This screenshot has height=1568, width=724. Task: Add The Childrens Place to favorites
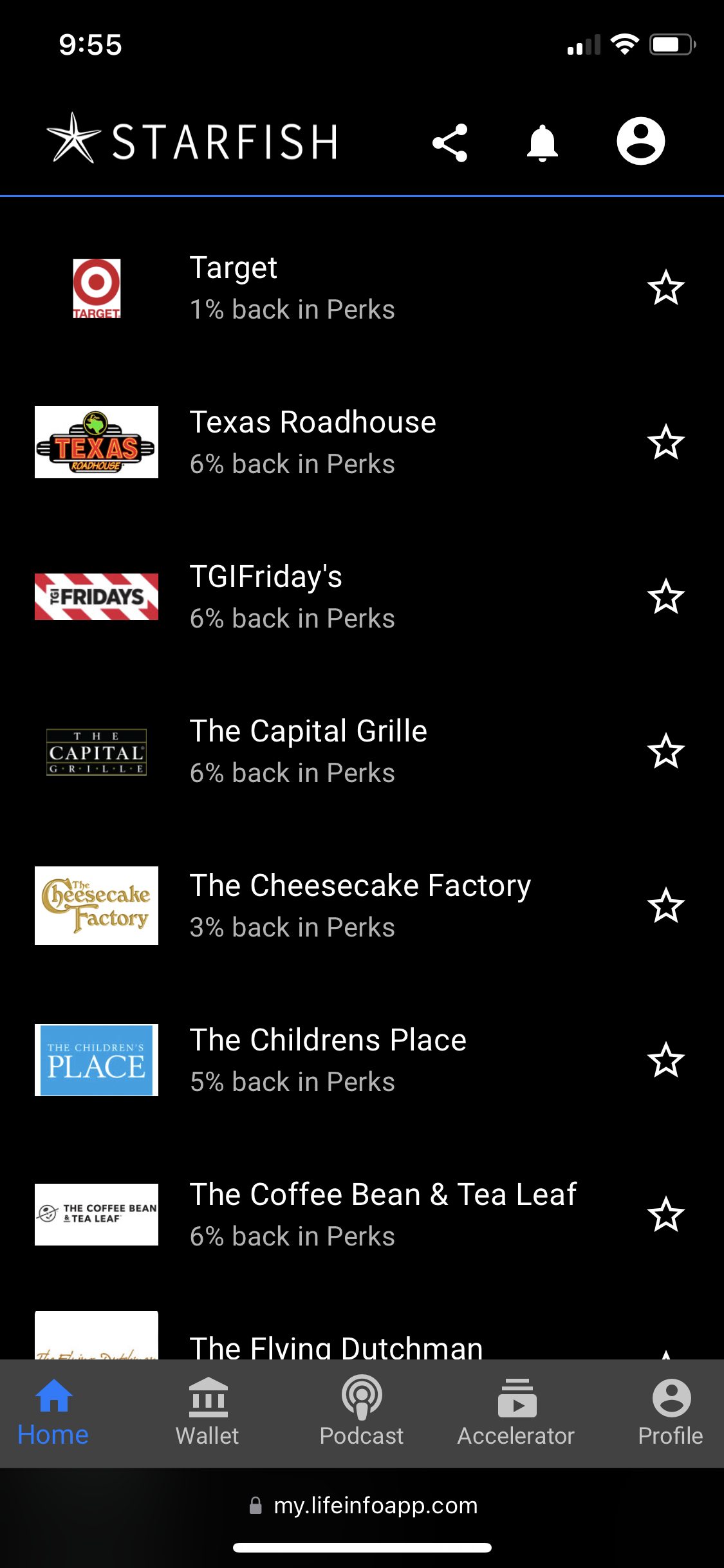(665, 1060)
